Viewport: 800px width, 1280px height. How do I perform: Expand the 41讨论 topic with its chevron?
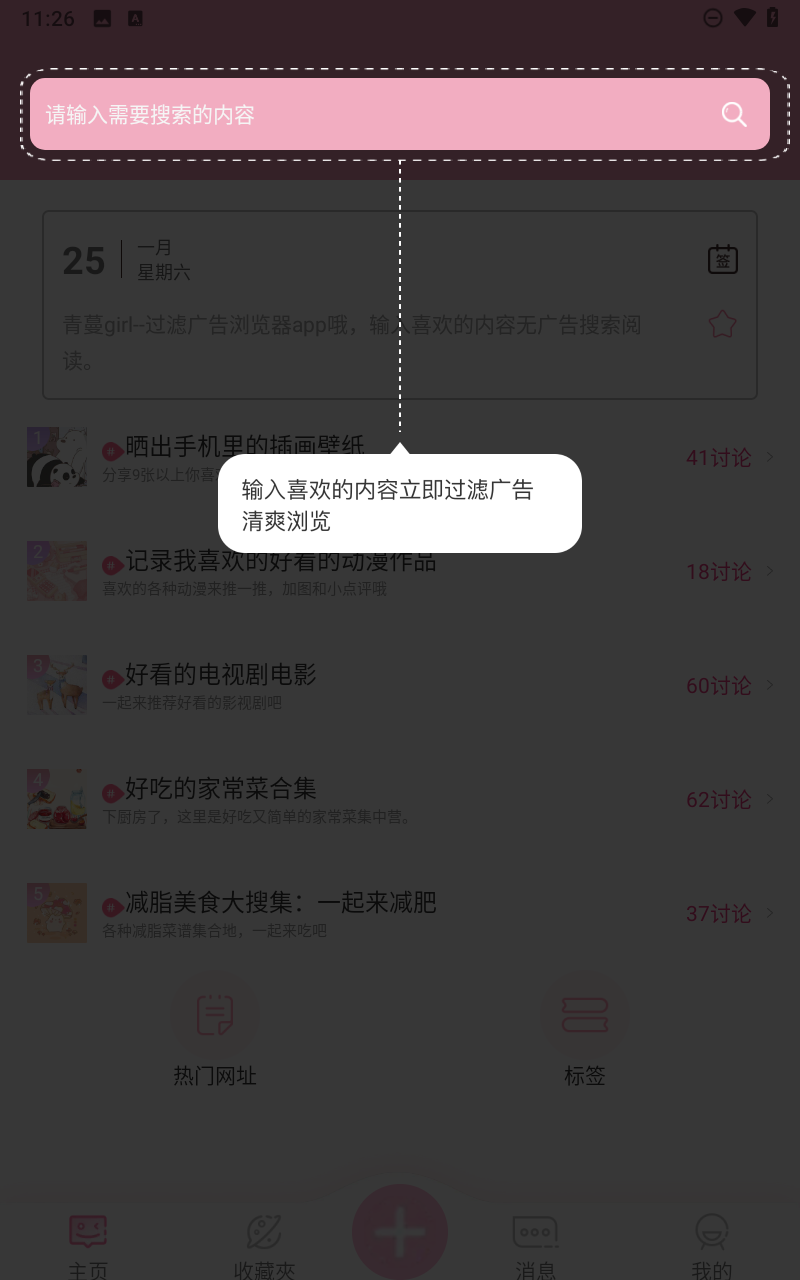pos(769,458)
